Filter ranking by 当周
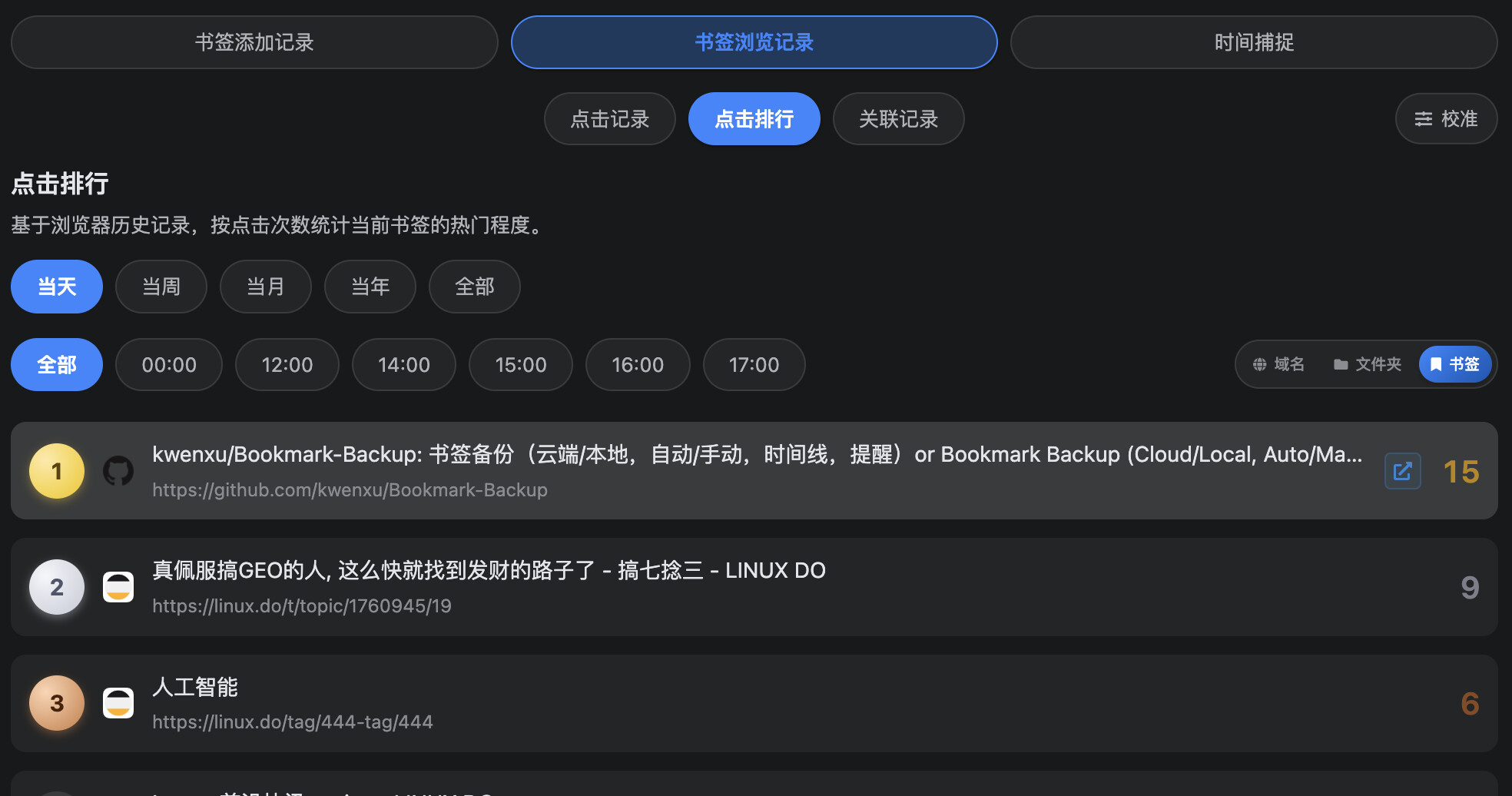The height and width of the screenshot is (796, 1512). pos(161,287)
